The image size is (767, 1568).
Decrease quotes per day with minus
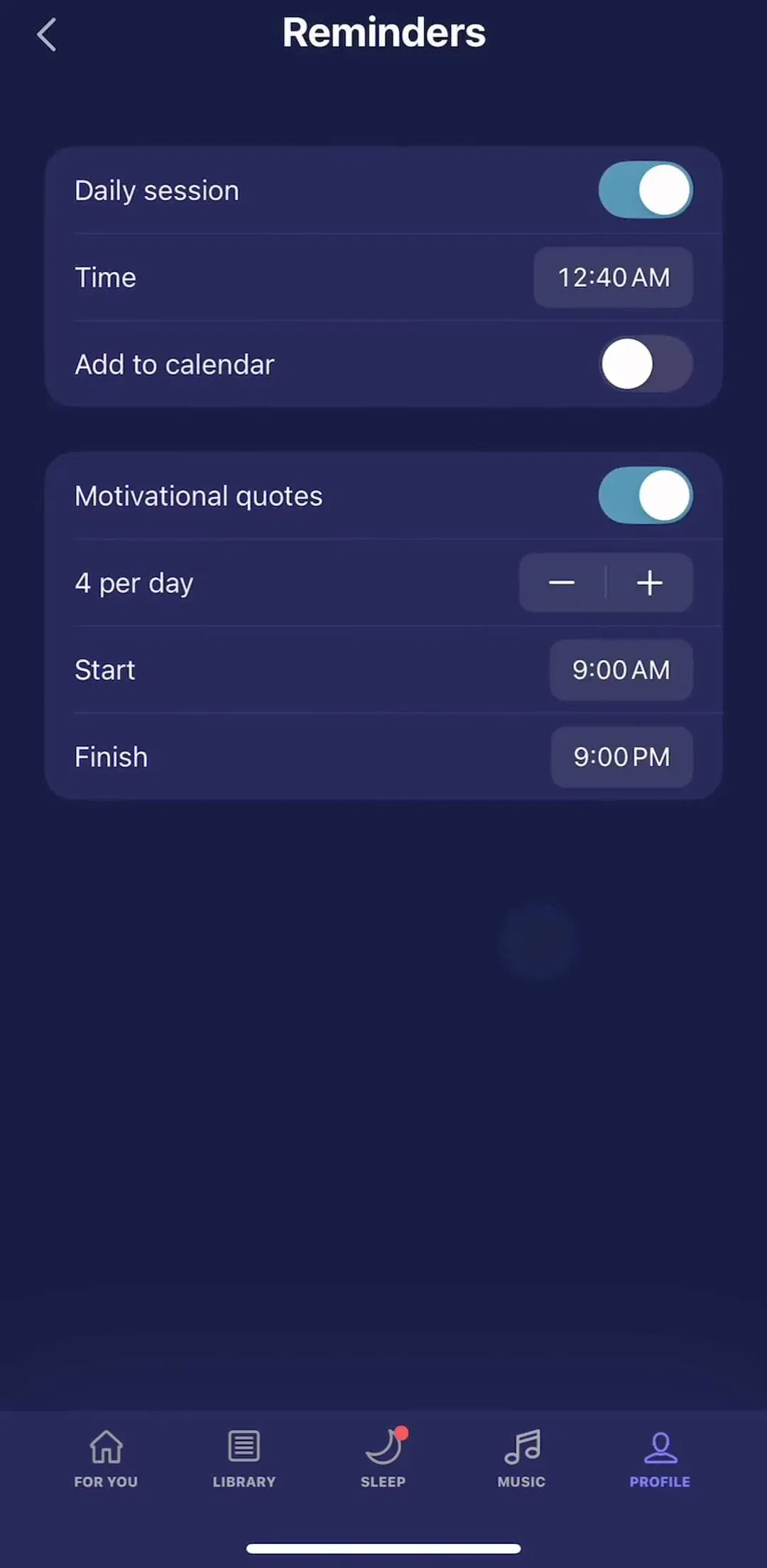562,583
